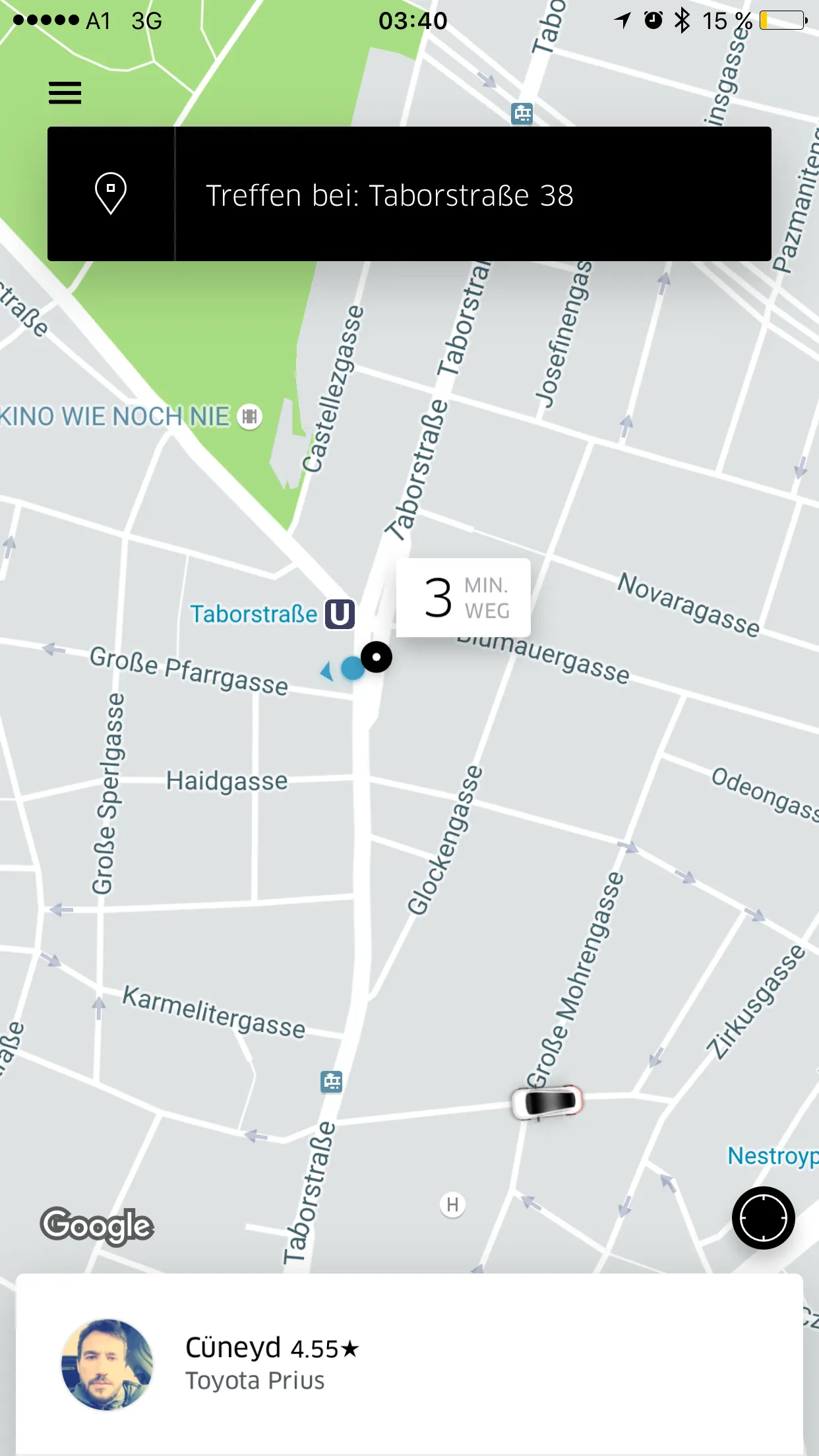Screen dimensions: 819x1456
Task: Select the driver name Cüneyd
Action: [x=232, y=1346]
